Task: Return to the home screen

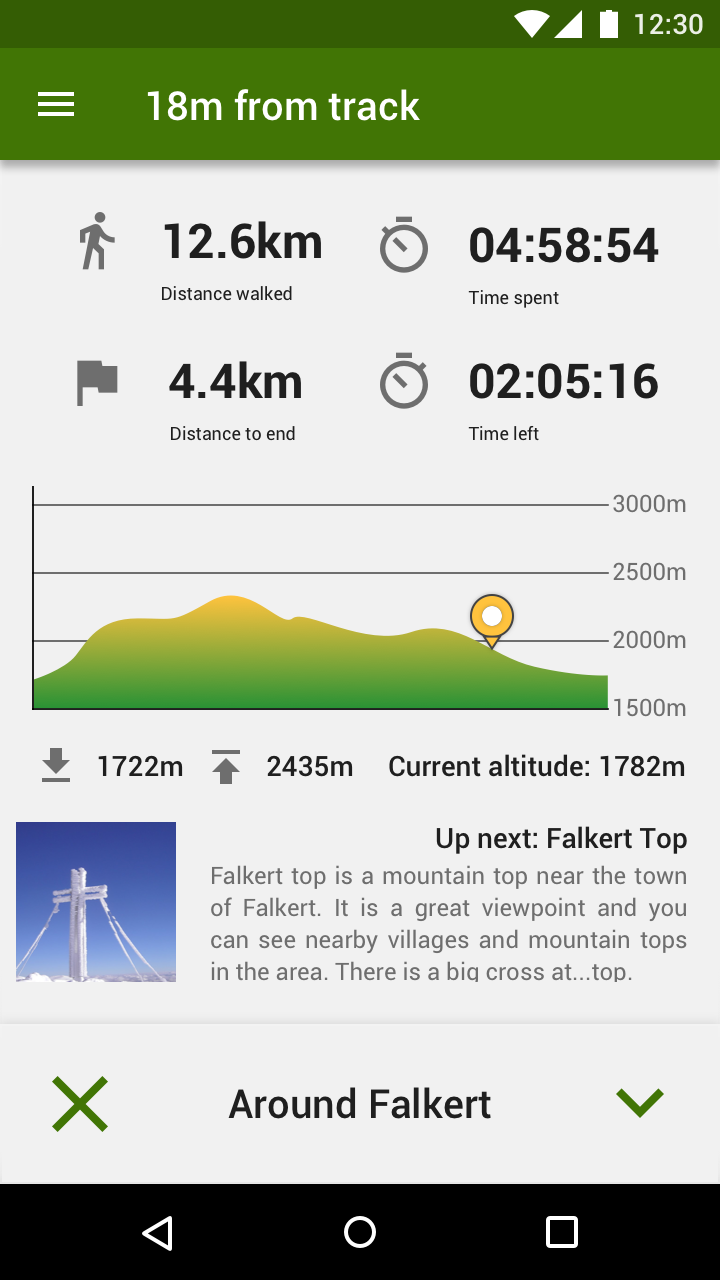Action: click(x=360, y=1232)
